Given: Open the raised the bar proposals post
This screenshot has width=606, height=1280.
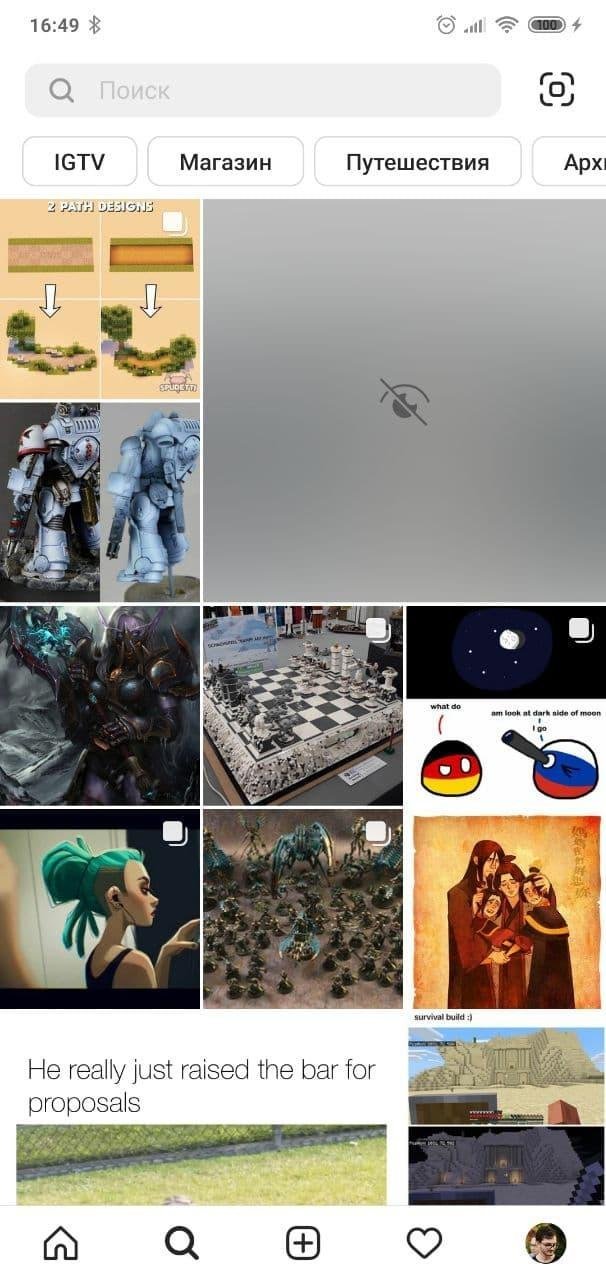Looking at the screenshot, I should click(200, 1110).
